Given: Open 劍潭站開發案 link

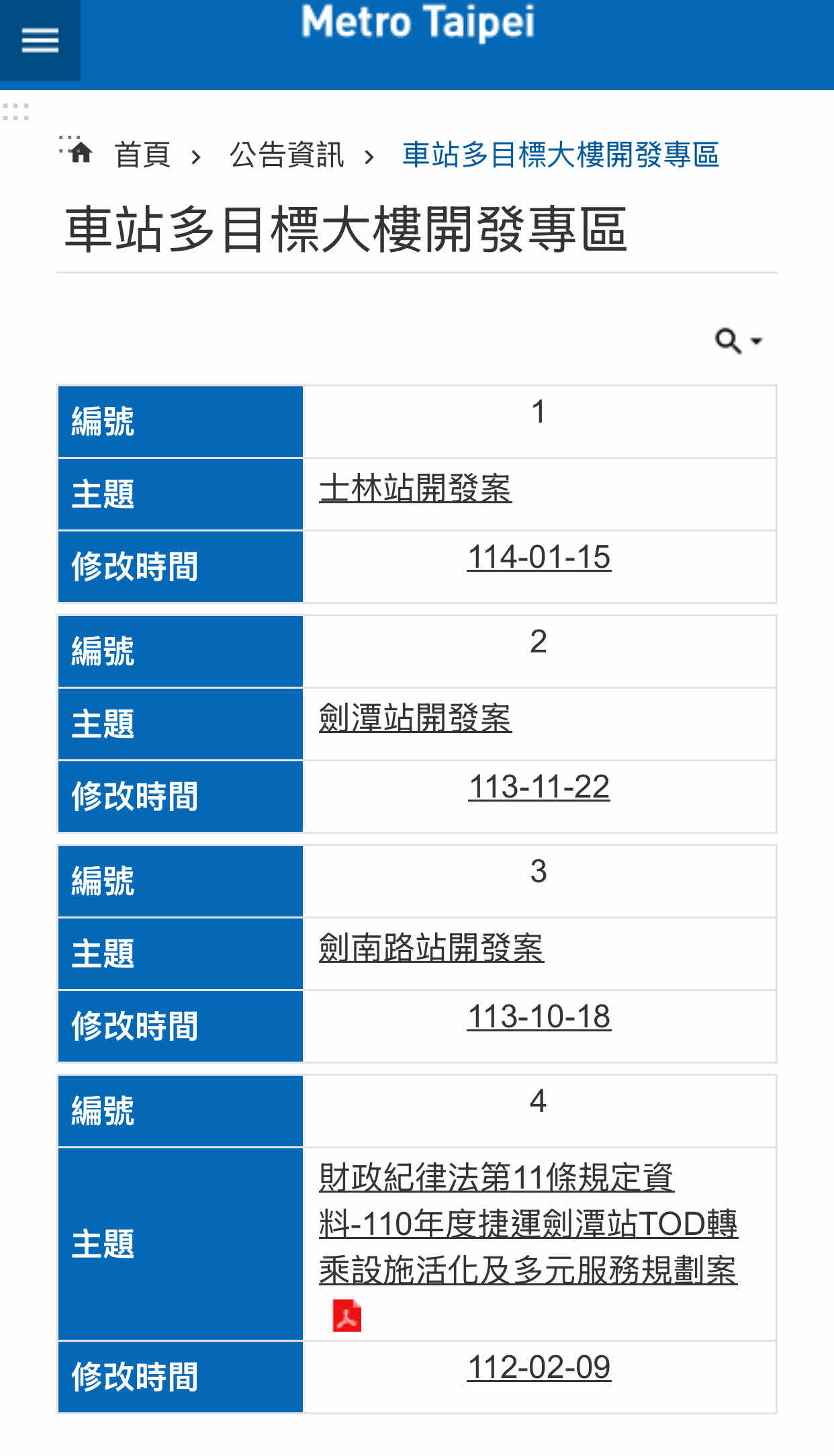Looking at the screenshot, I should 415,718.
